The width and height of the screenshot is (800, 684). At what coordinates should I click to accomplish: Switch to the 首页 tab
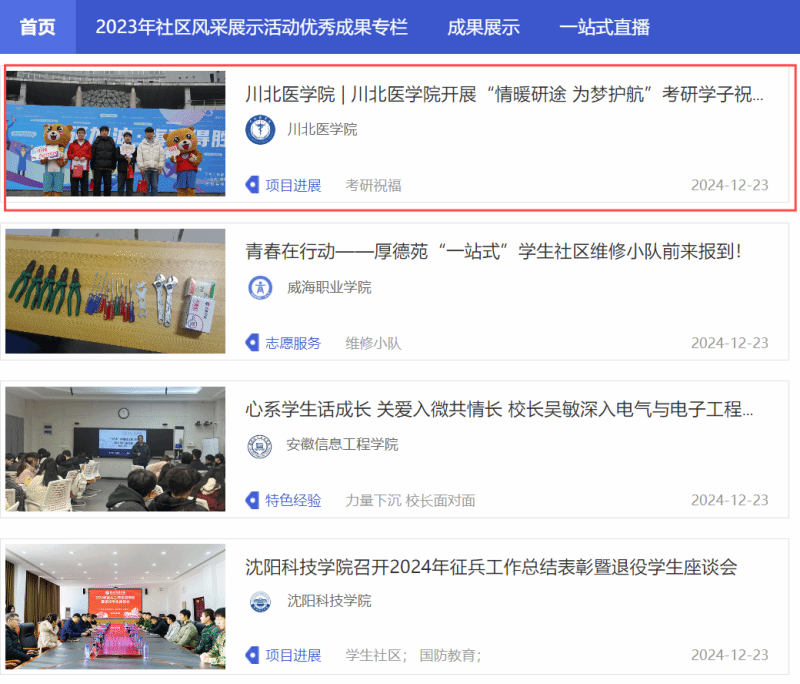pos(37,27)
